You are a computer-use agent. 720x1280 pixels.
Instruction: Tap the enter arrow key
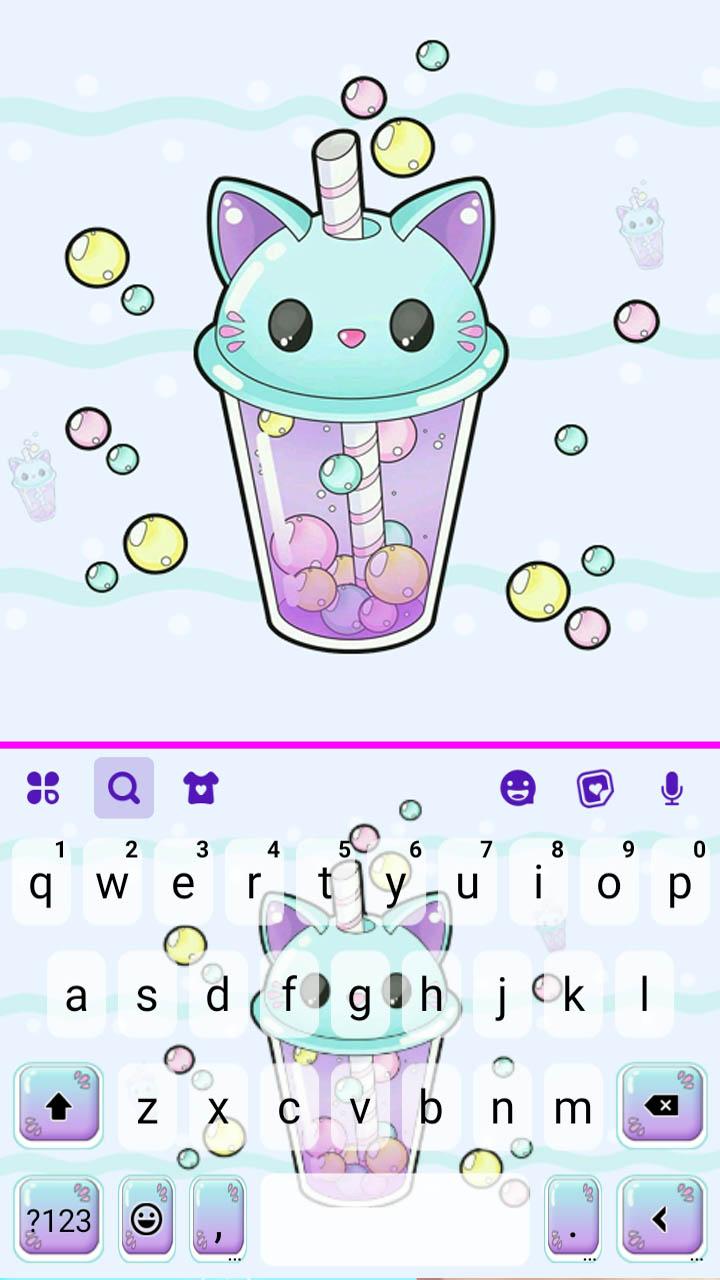click(661, 1219)
